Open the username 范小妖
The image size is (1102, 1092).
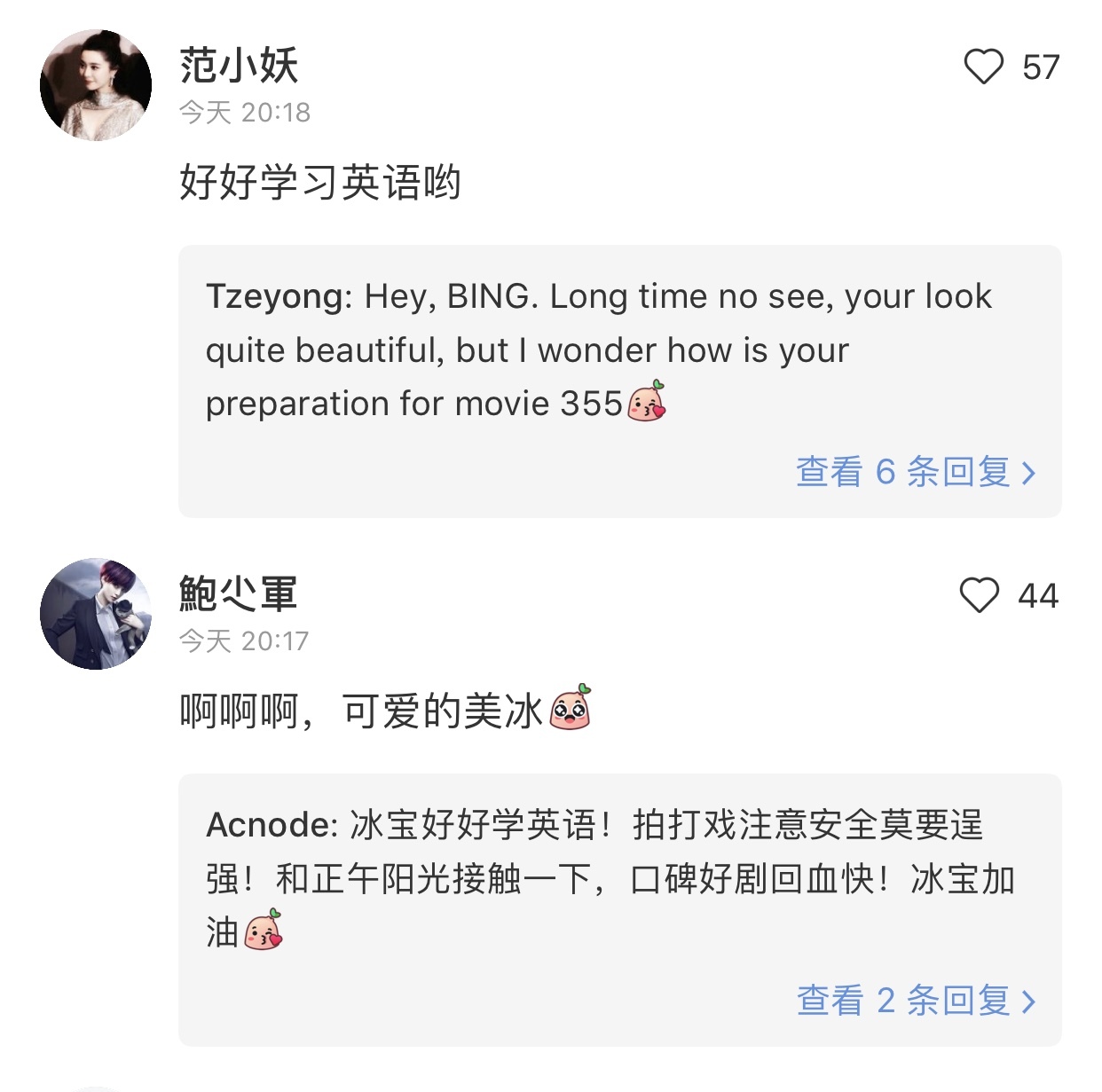tap(239, 66)
